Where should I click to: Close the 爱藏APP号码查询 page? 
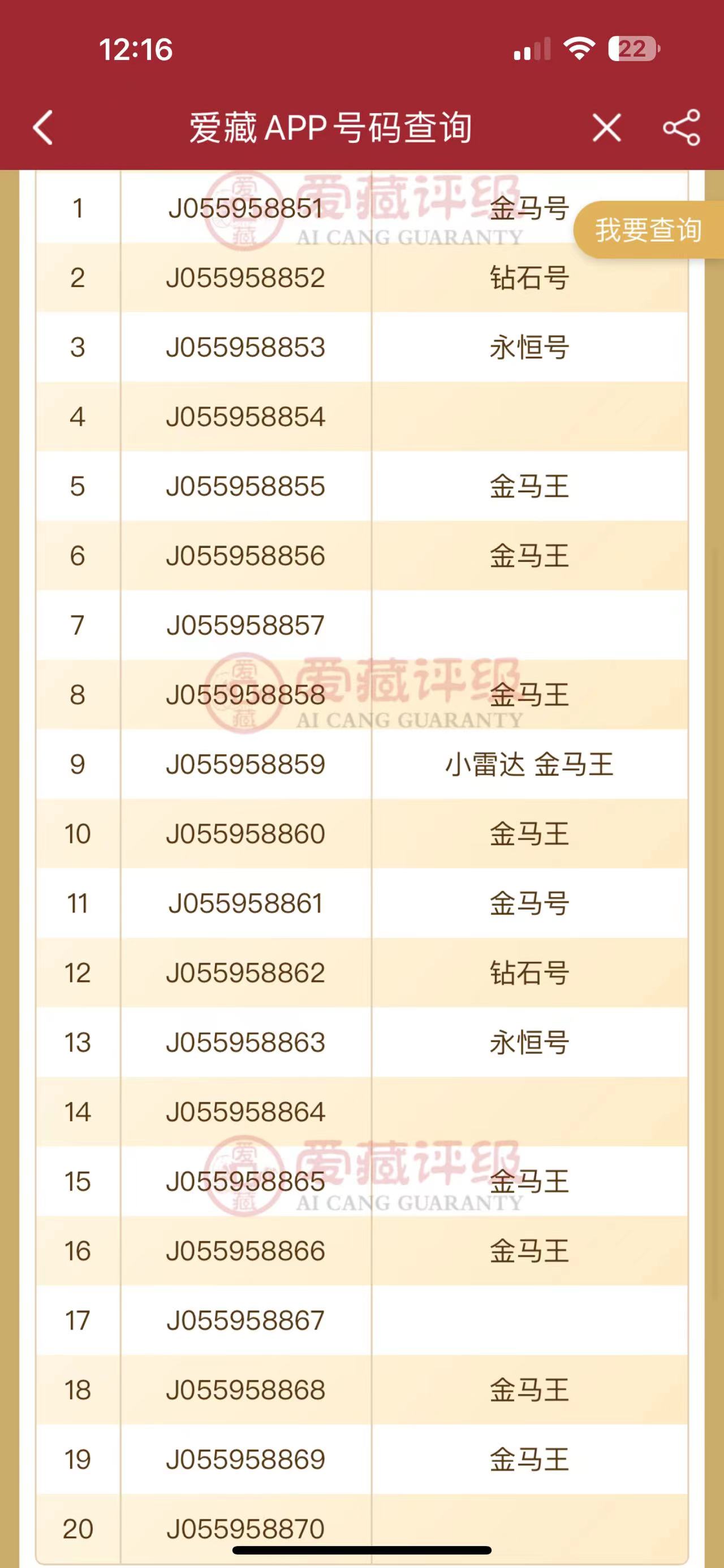(606, 128)
